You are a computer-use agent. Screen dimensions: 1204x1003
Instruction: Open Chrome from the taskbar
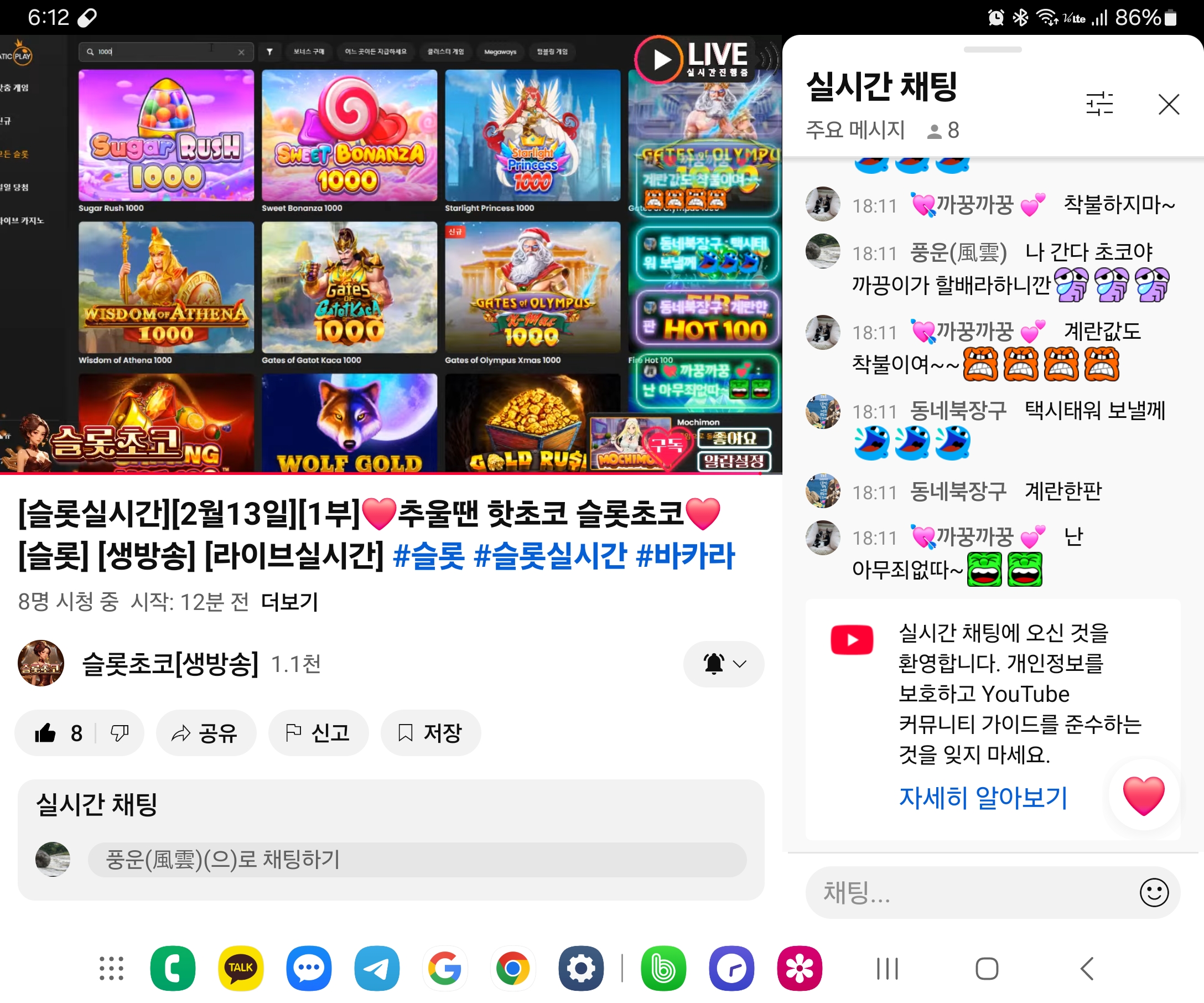[x=512, y=968]
